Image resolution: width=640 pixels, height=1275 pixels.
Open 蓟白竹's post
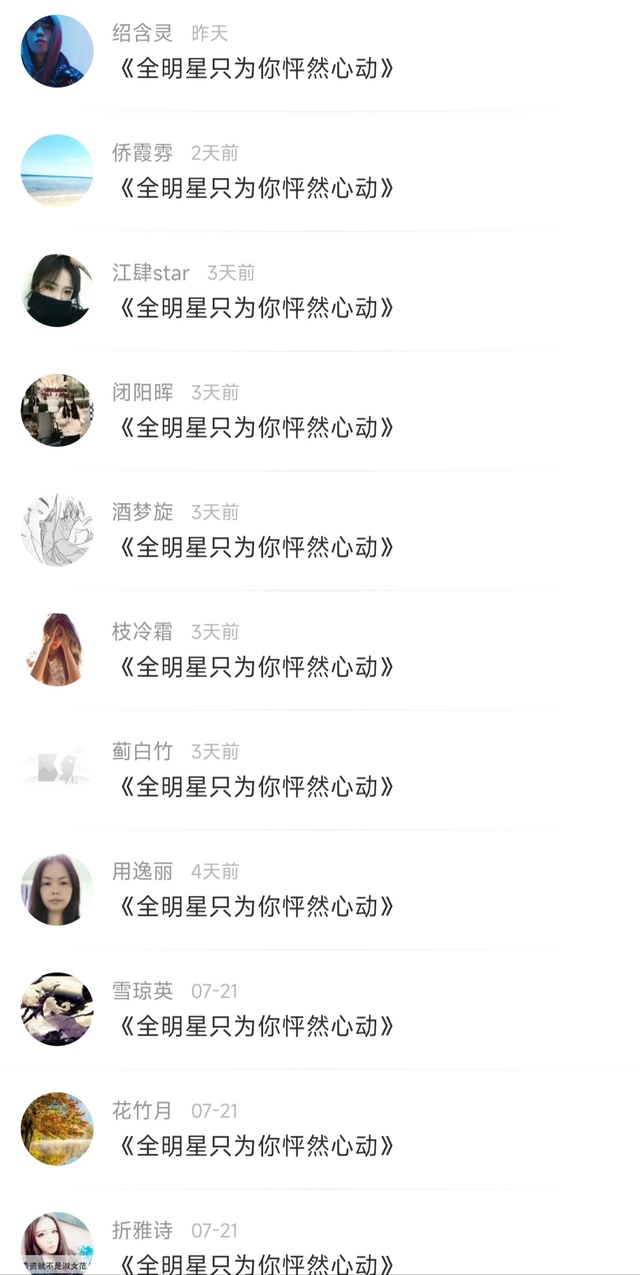255,787
